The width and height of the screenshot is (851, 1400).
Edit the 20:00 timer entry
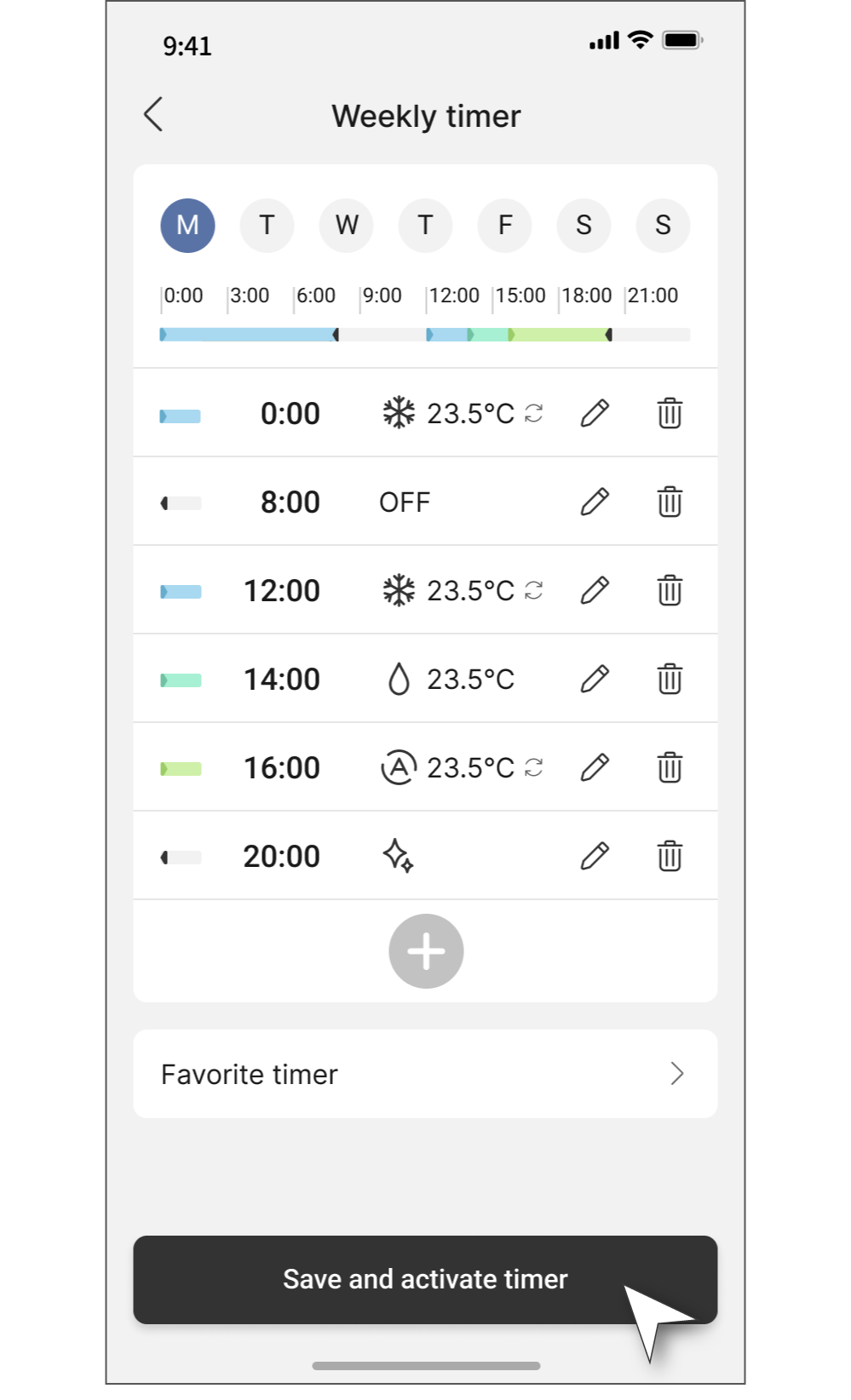coord(595,857)
